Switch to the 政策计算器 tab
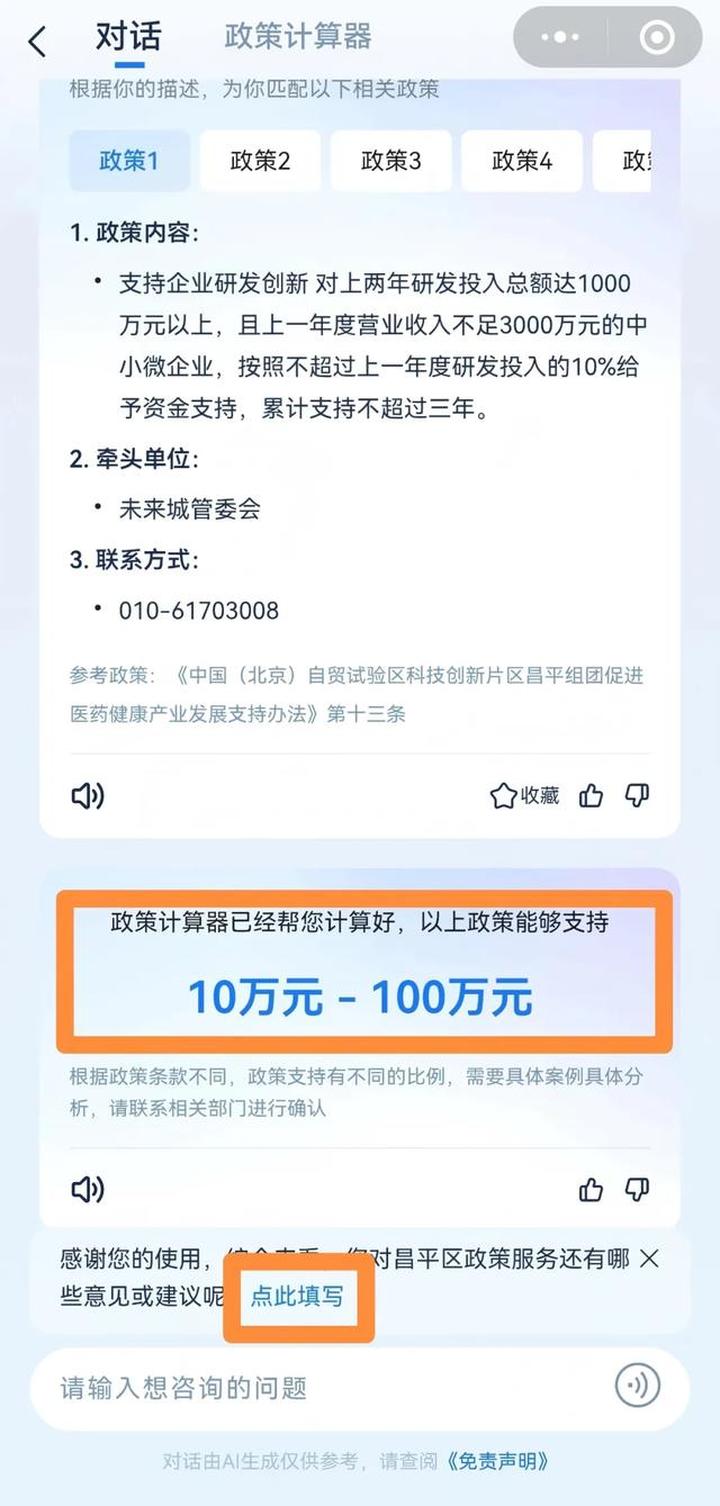Viewport: 720px width, 1506px height. coord(298,37)
